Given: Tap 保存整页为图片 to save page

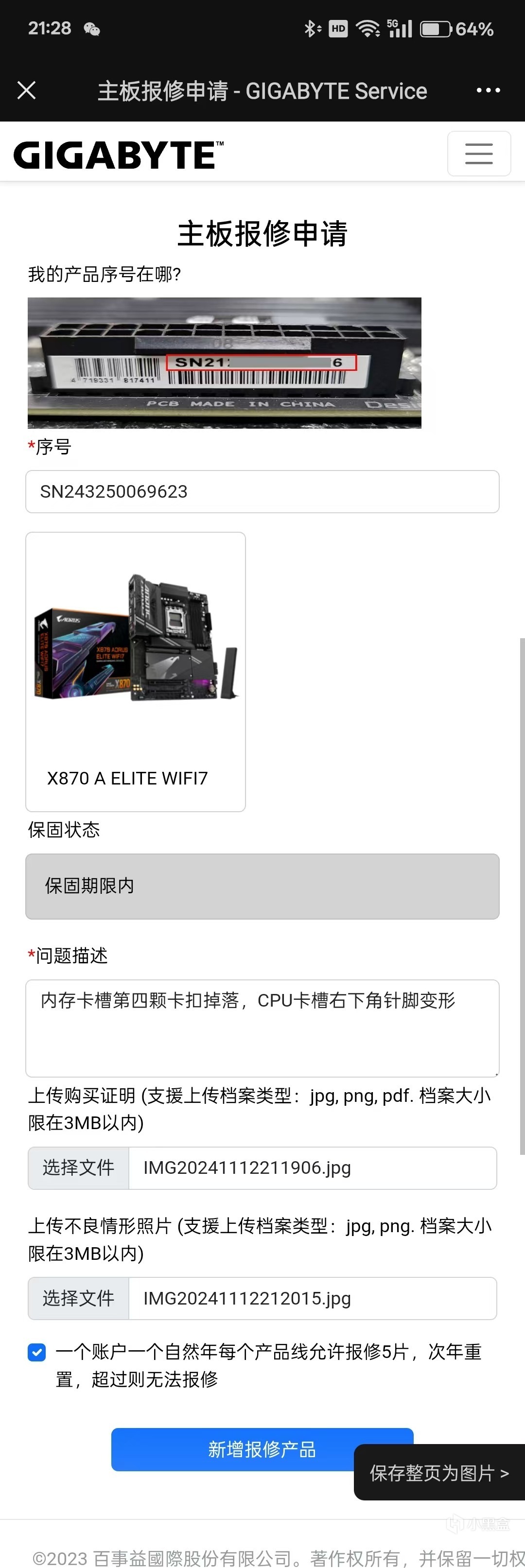Looking at the screenshot, I should (438, 1473).
